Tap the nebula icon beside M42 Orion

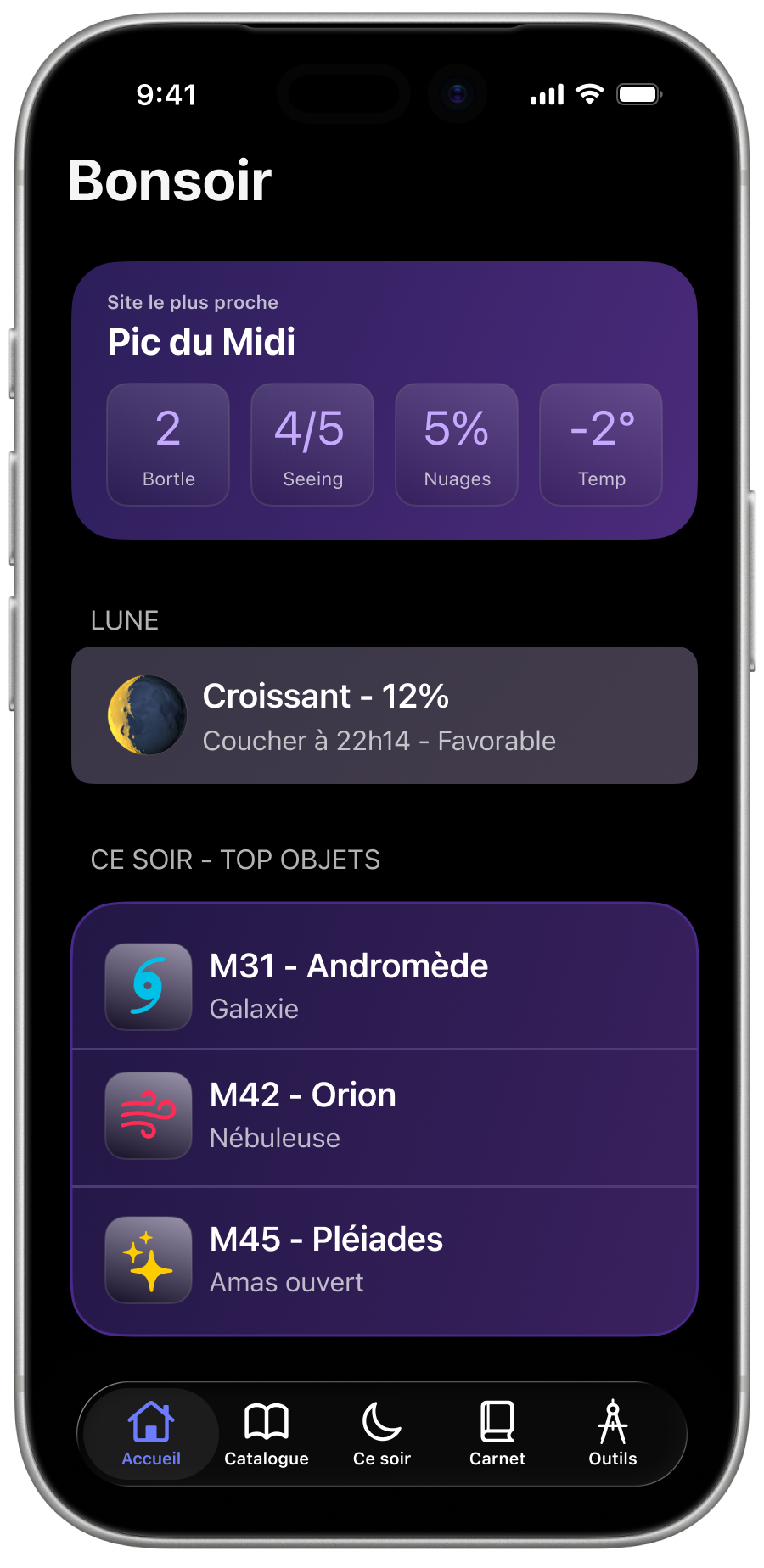(x=148, y=1115)
